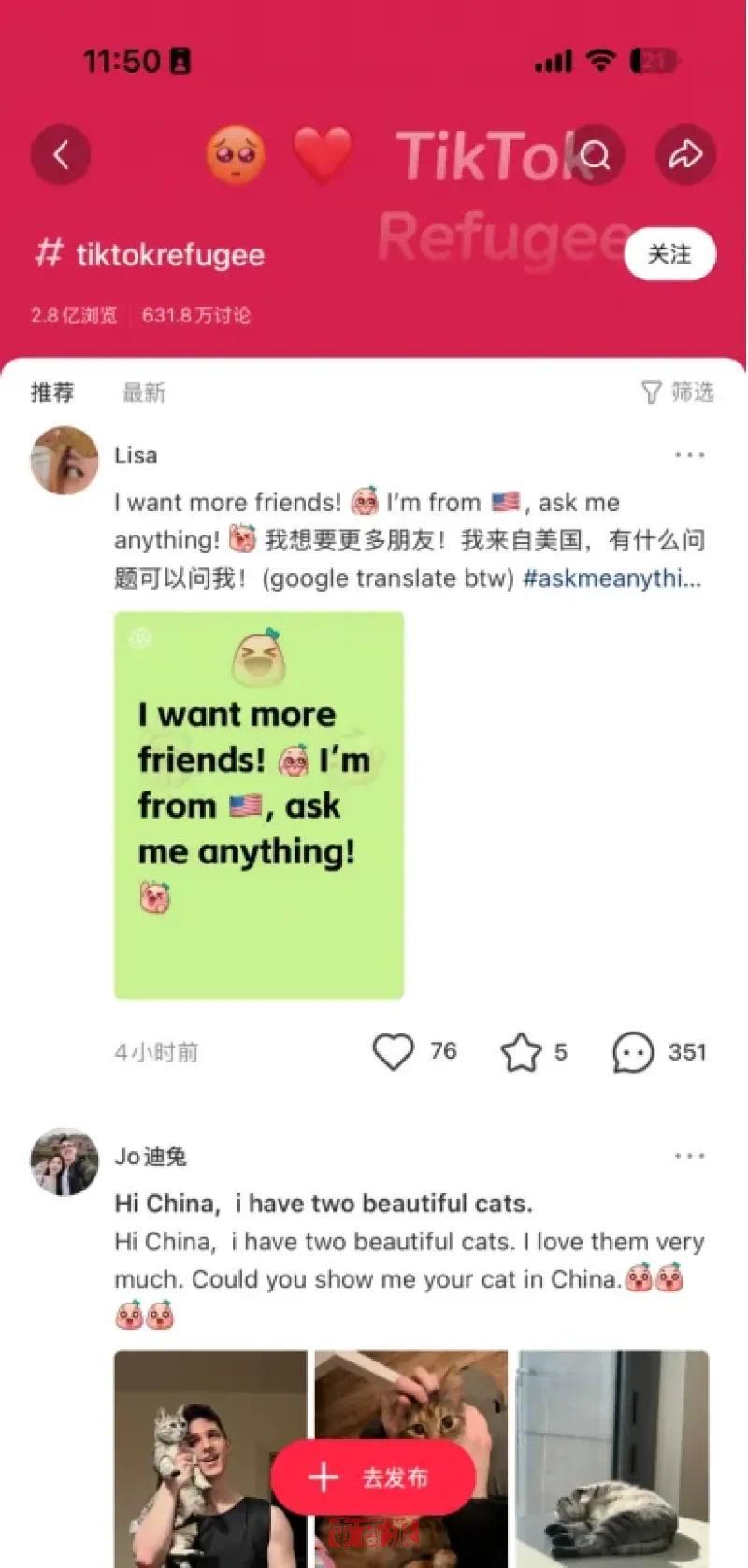Follow the topic with the 关注 button
Screen dimensions: 748x1568
(x=669, y=254)
